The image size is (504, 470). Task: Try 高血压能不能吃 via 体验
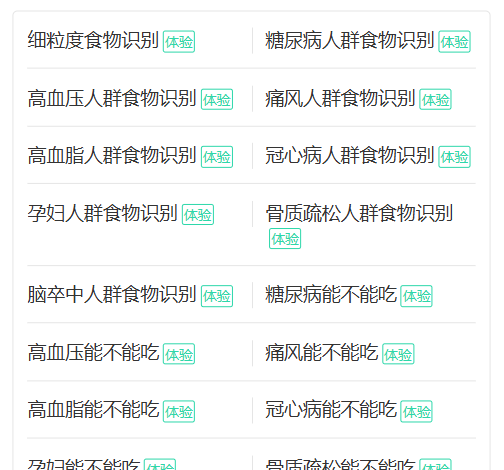click(x=179, y=354)
